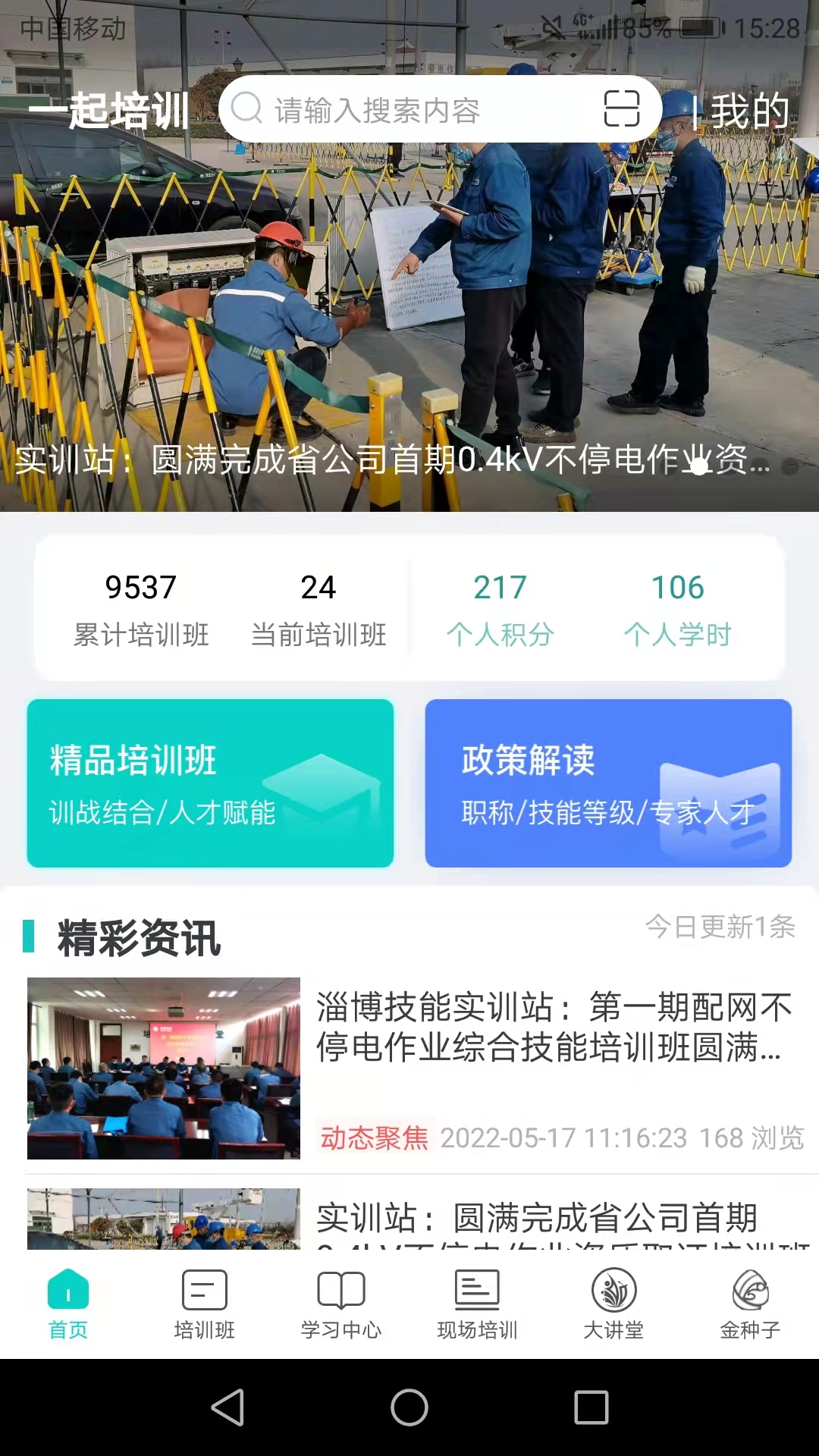Select the 首页 home tab
The height and width of the screenshot is (1456, 819).
tap(68, 1304)
